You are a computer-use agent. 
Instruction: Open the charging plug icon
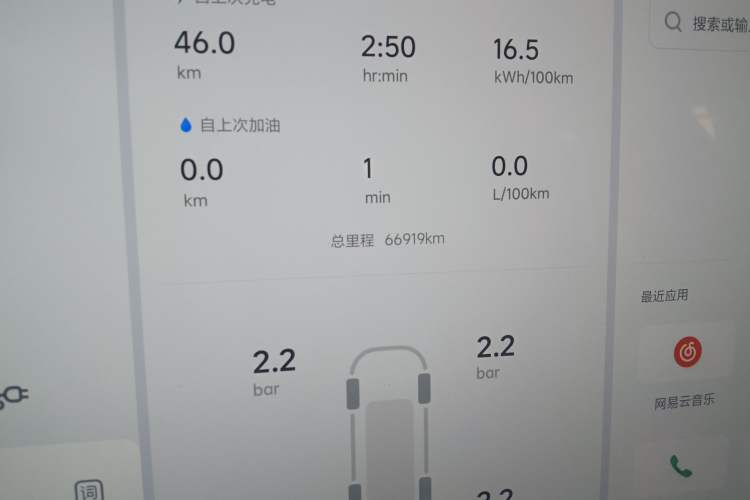click(x=13, y=397)
